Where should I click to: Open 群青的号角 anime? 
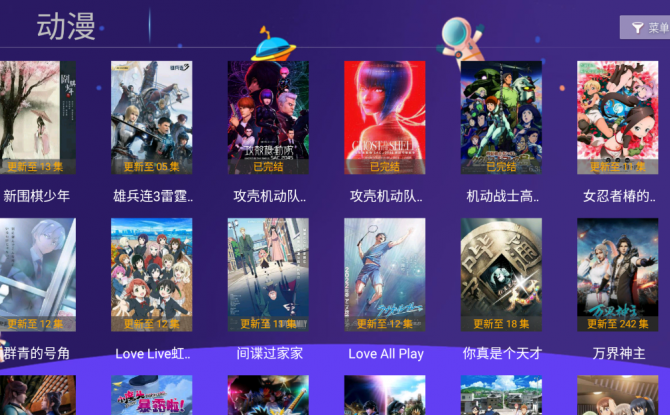pos(37,275)
